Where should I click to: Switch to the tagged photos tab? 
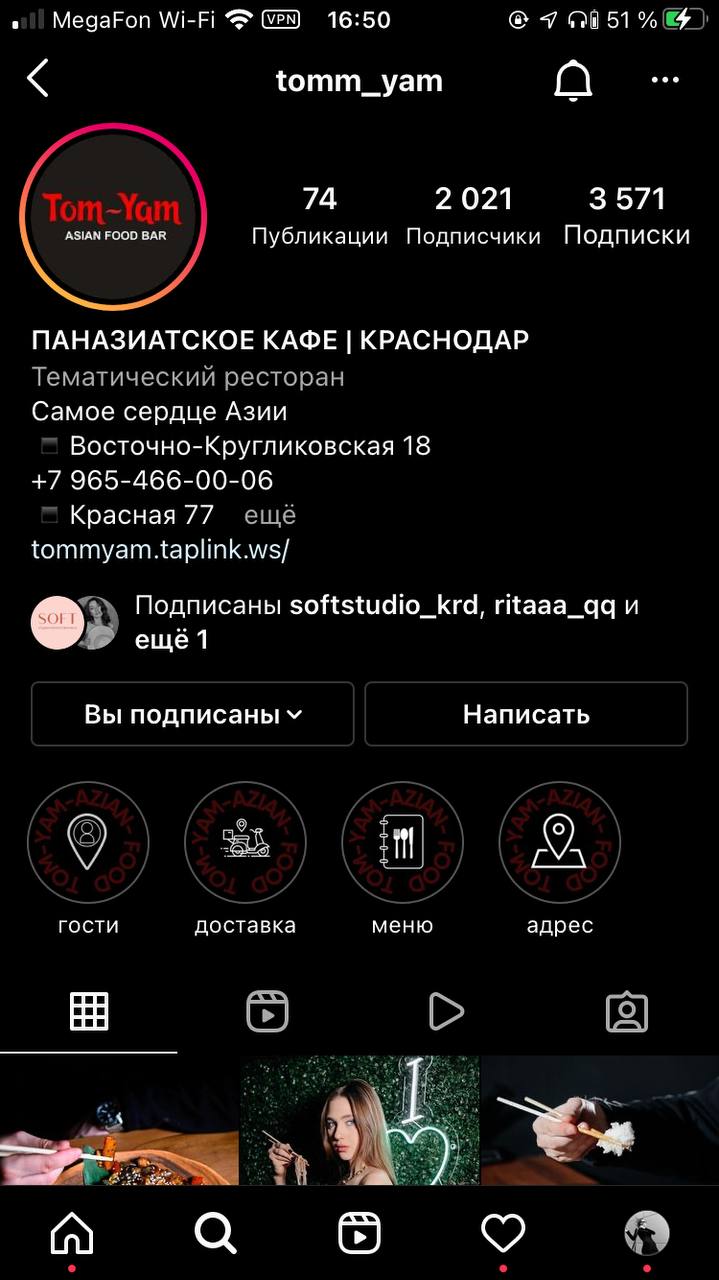pos(627,1012)
